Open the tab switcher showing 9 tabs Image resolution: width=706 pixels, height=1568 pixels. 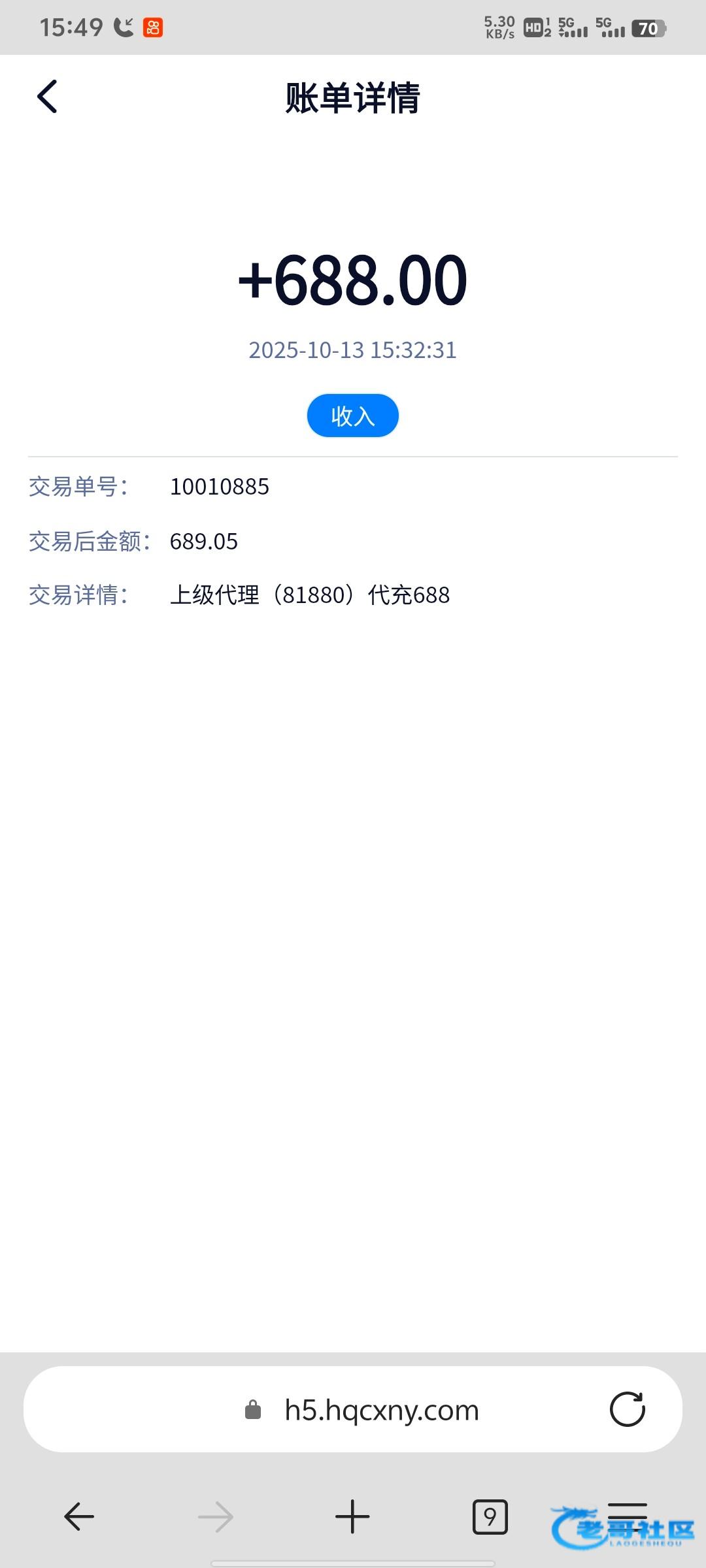coord(490,1516)
